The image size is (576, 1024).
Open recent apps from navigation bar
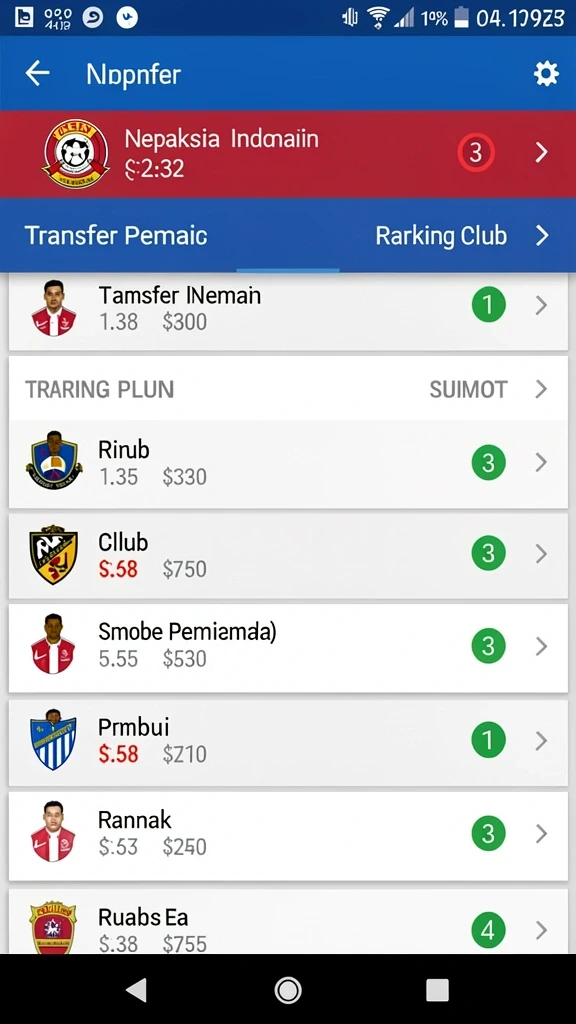coord(437,990)
